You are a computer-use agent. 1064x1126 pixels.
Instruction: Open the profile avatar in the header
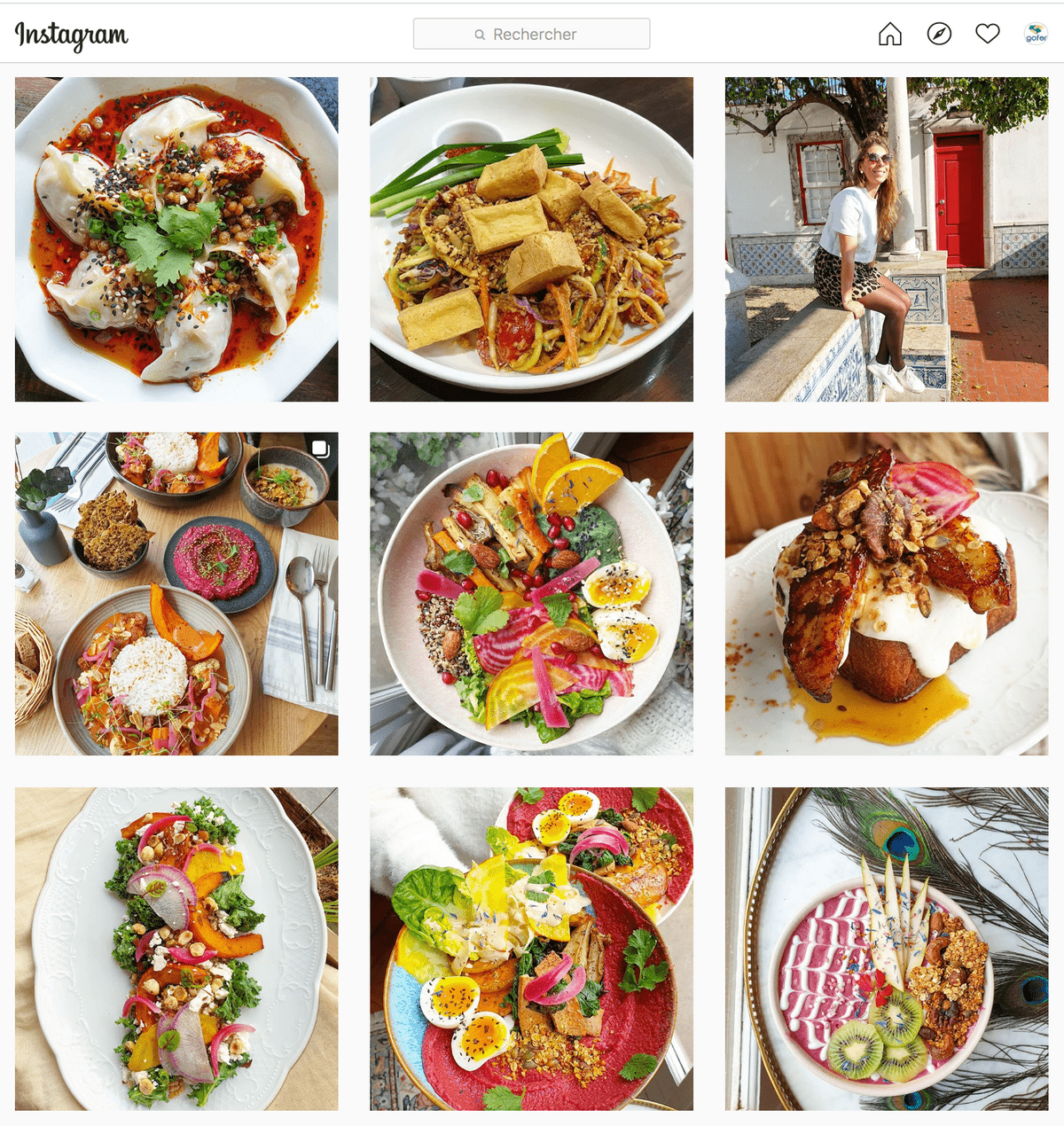[1036, 34]
